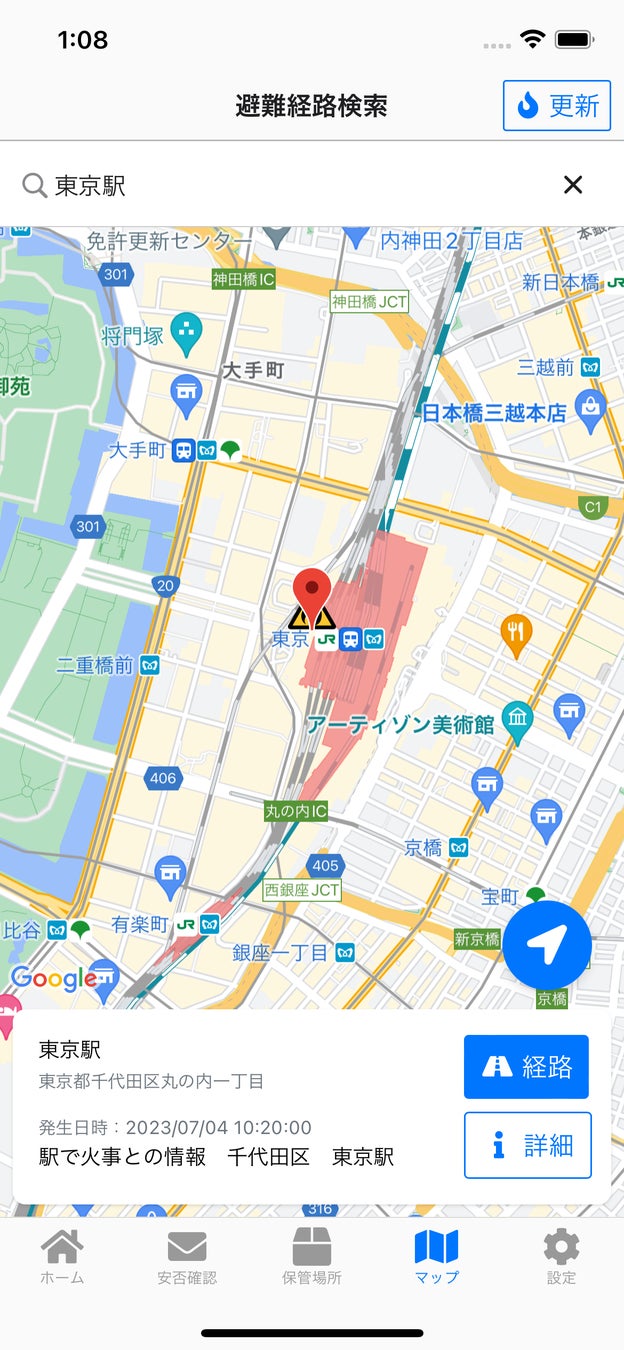The width and height of the screenshot is (624, 1350).
Task: Open the 保管場所 tab
Action: coord(312,1257)
